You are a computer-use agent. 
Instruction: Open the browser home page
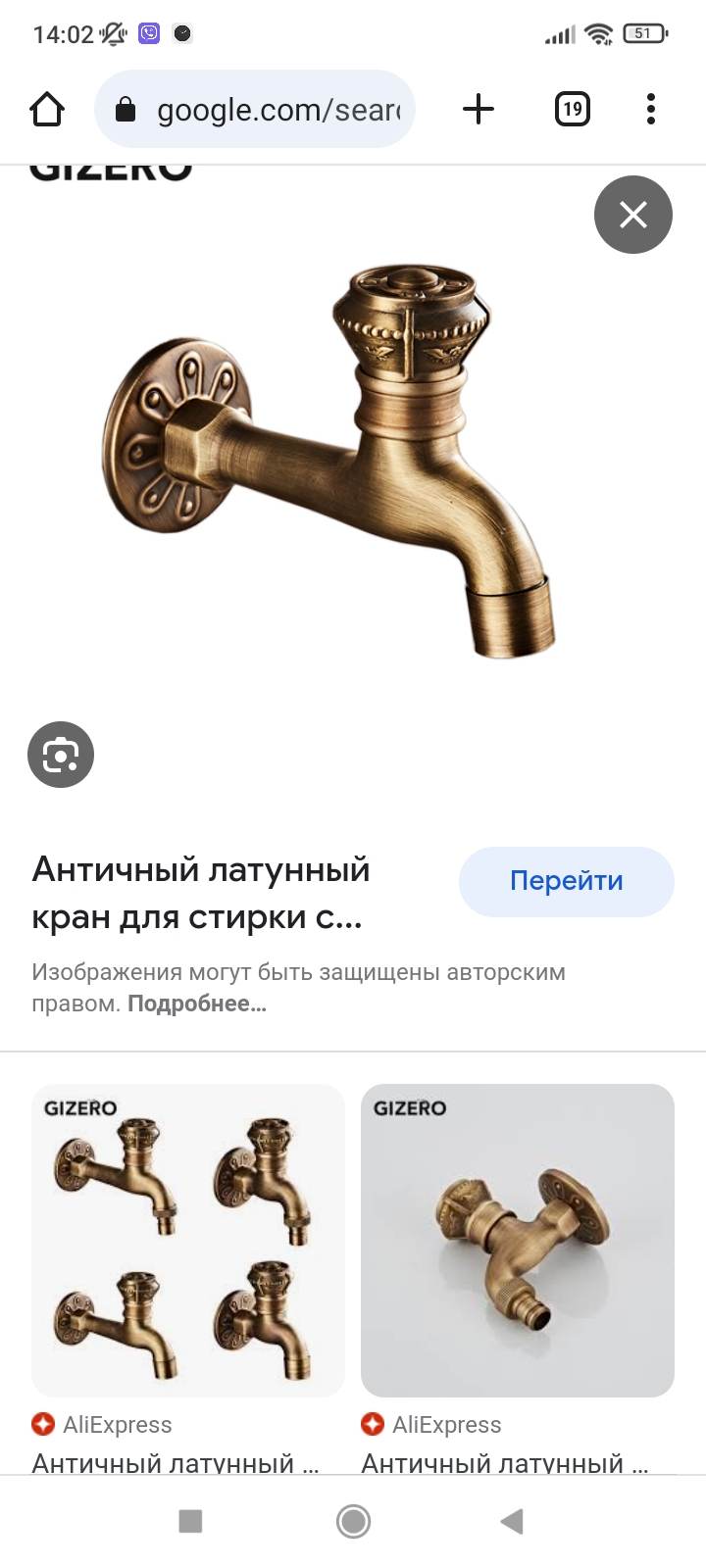[x=47, y=109]
